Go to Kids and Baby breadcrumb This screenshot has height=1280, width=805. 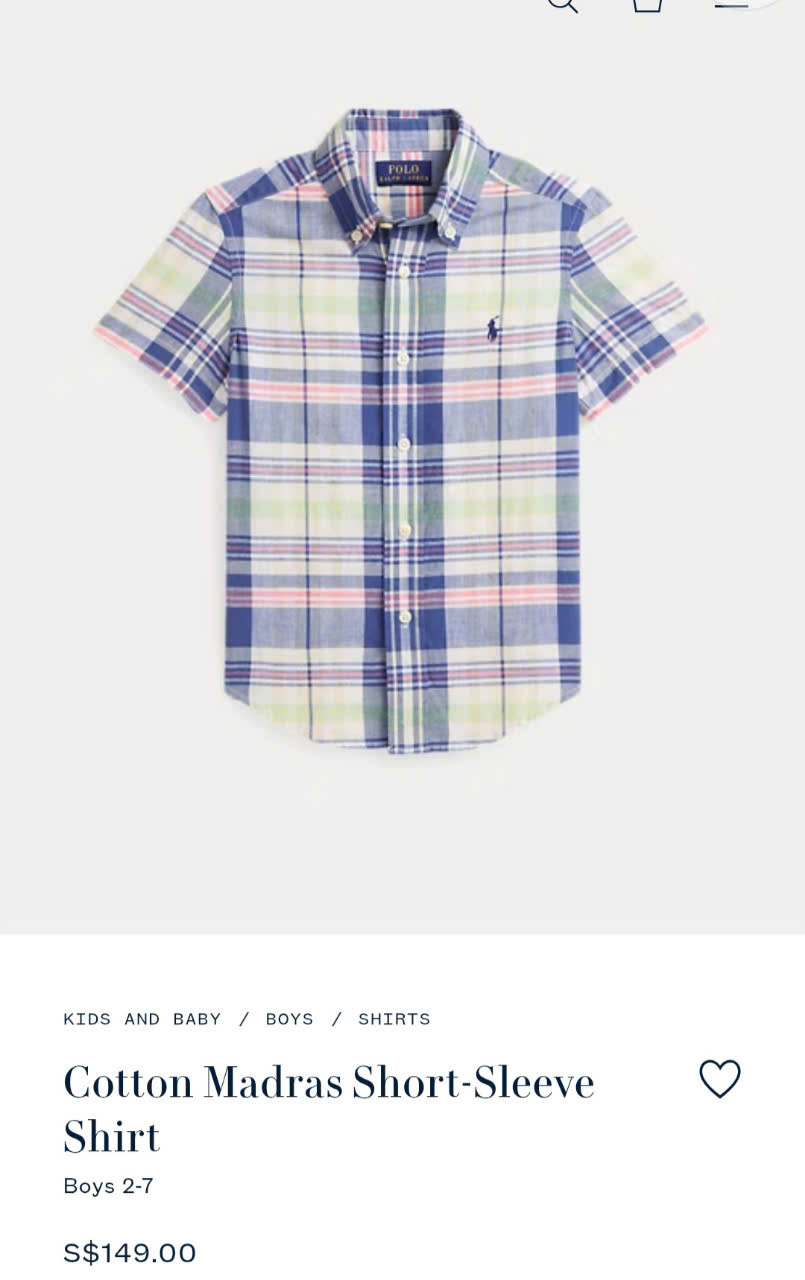(142, 1019)
